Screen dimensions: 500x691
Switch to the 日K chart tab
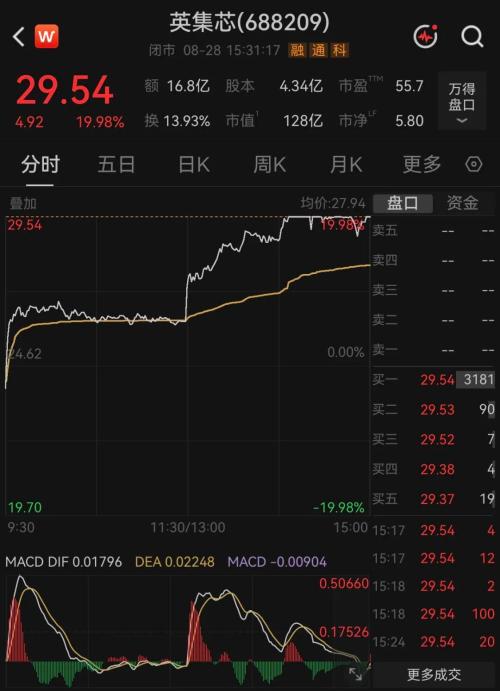(193, 164)
